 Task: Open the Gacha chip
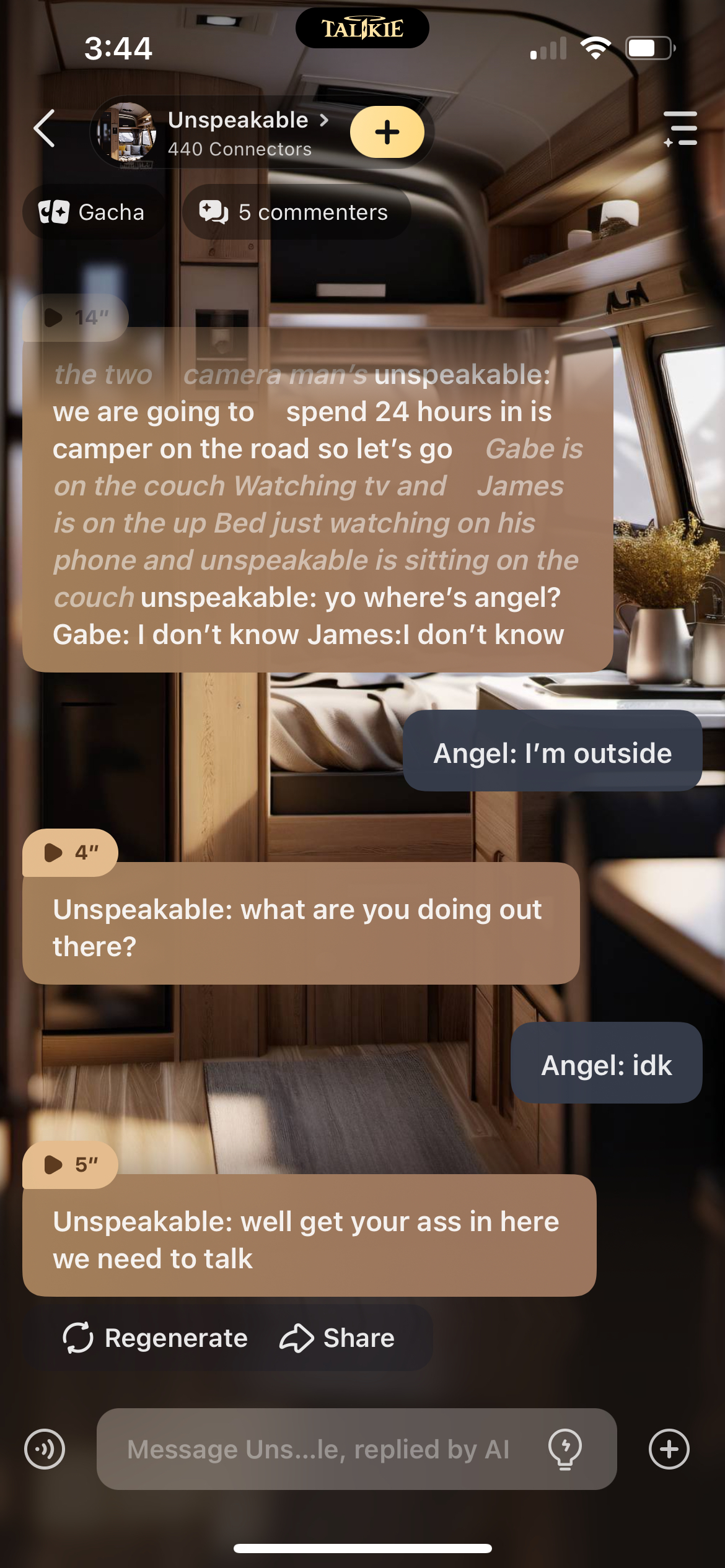coord(92,212)
